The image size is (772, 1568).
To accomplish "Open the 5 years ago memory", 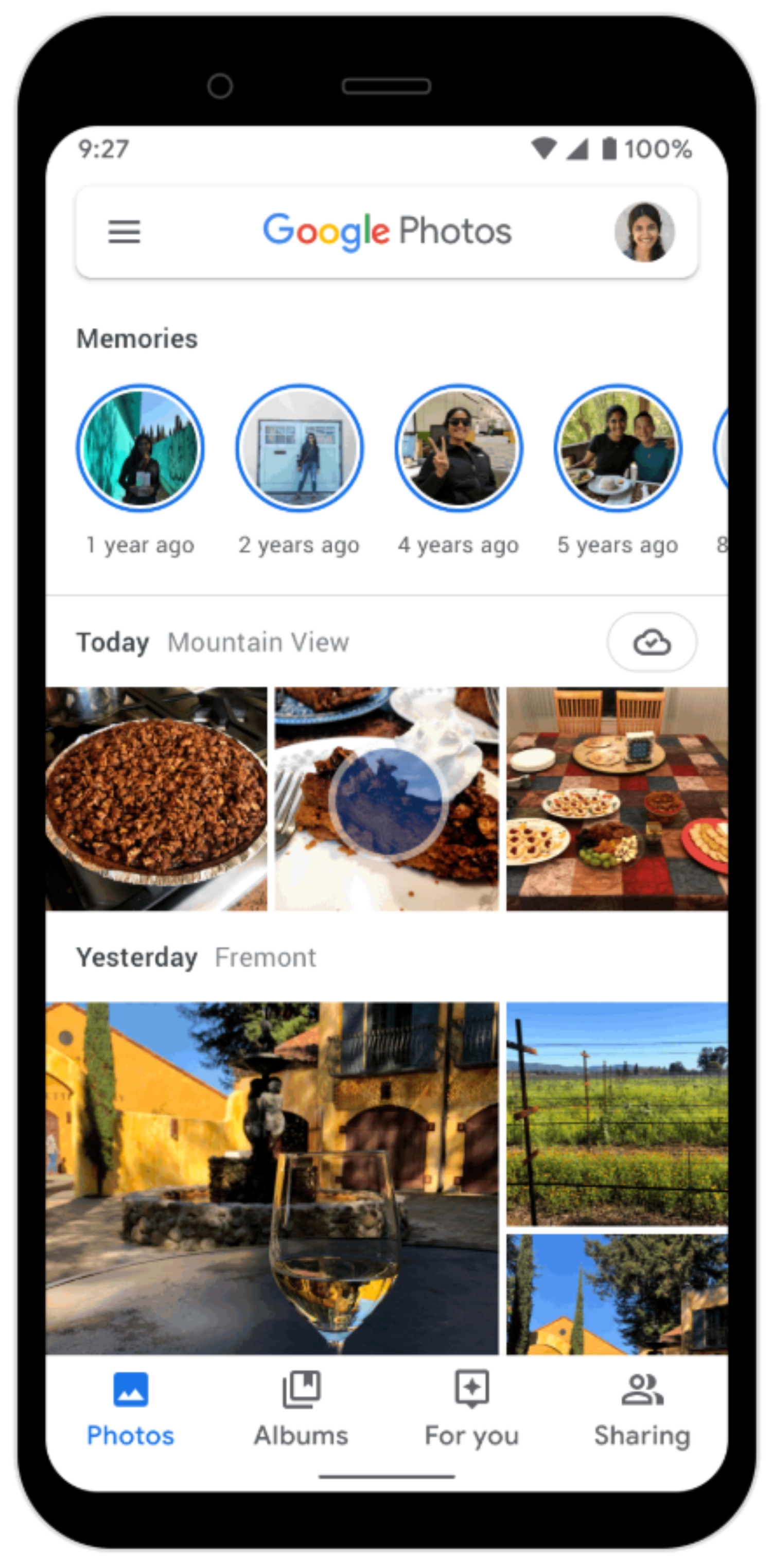I will pos(618,448).
